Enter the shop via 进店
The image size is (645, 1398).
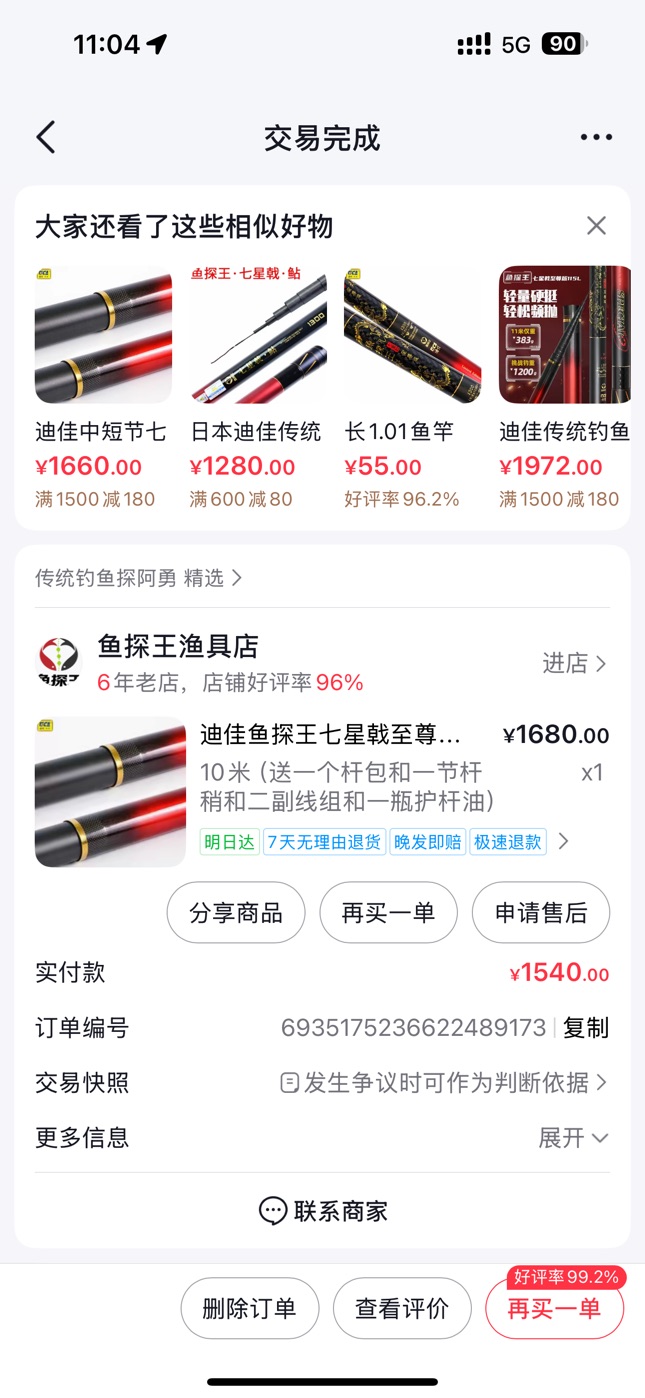point(574,663)
